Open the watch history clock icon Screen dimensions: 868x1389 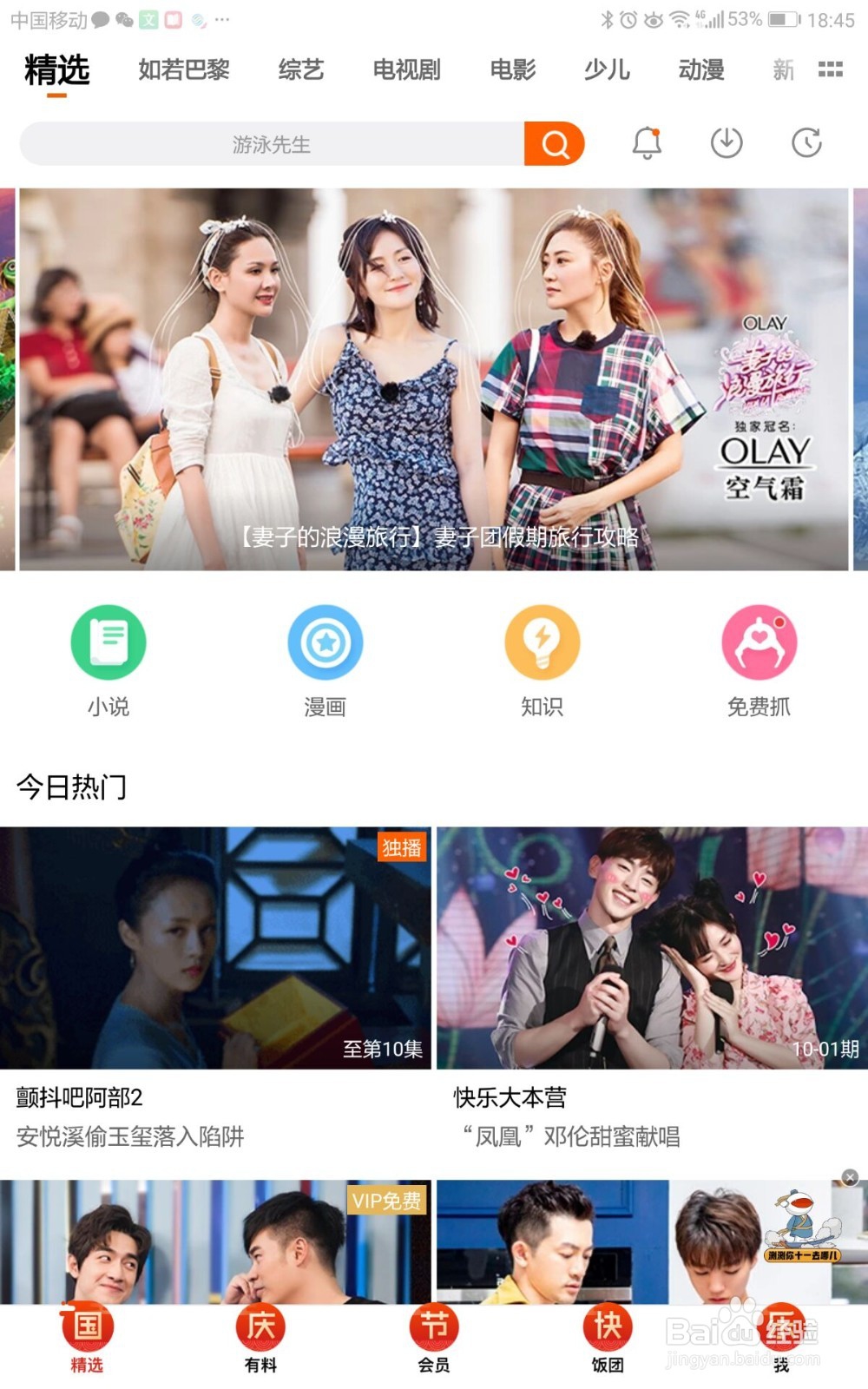click(807, 143)
